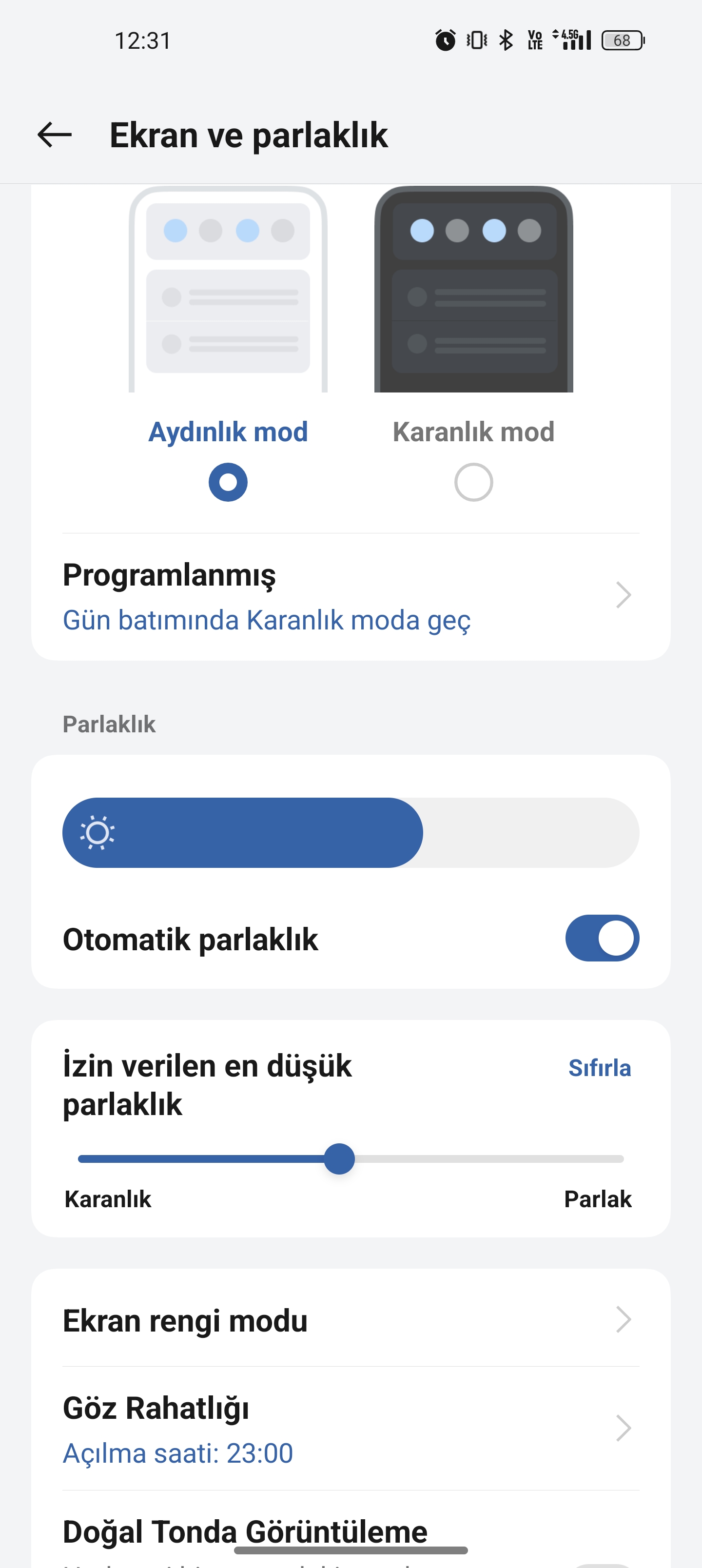Viewport: 702px width, 1568px height.
Task: Tap the dark mode phone preview image
Action: (x=473, y=289)
